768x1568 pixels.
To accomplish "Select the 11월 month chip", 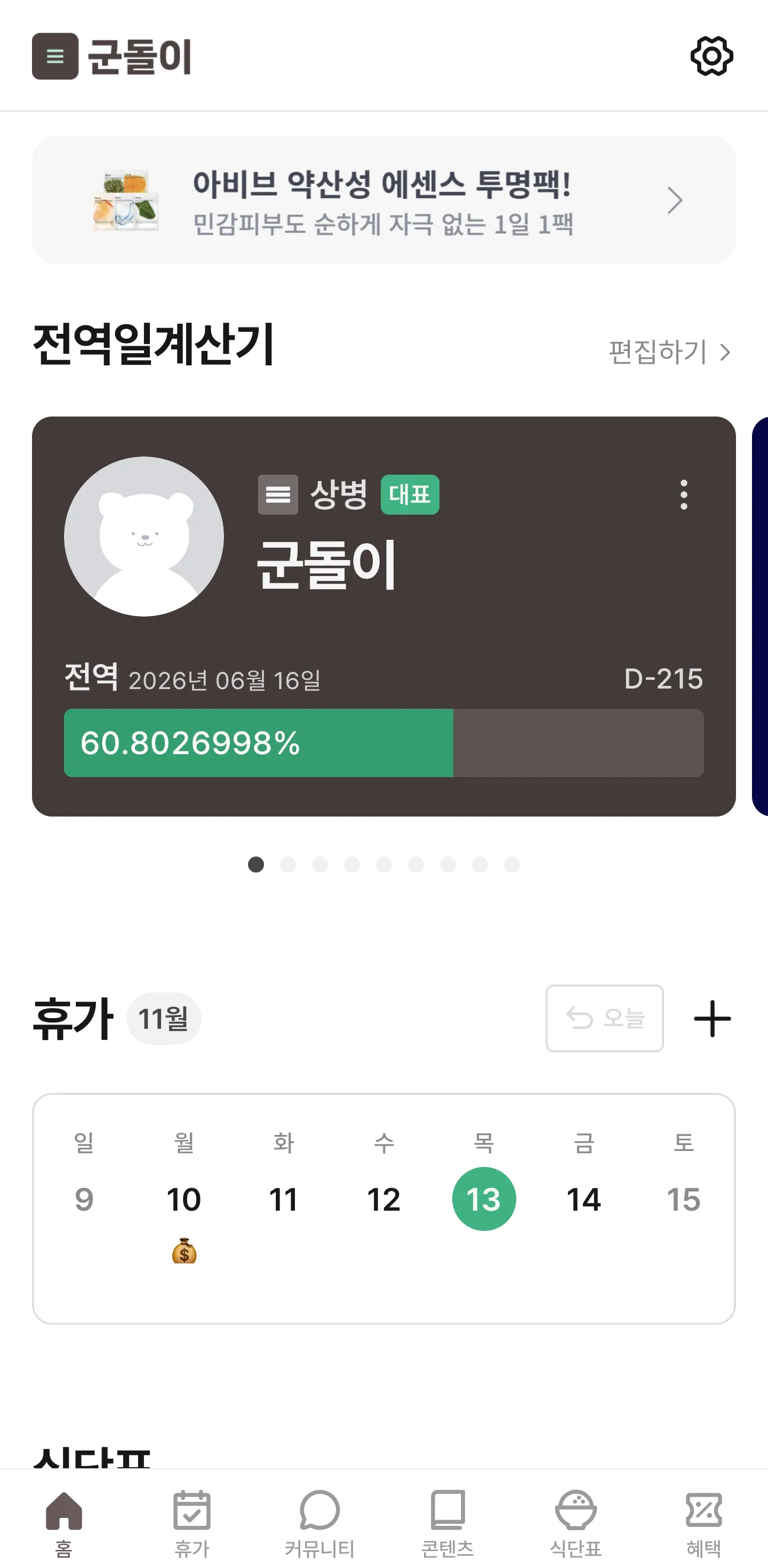I will [x=163, y=1018].
